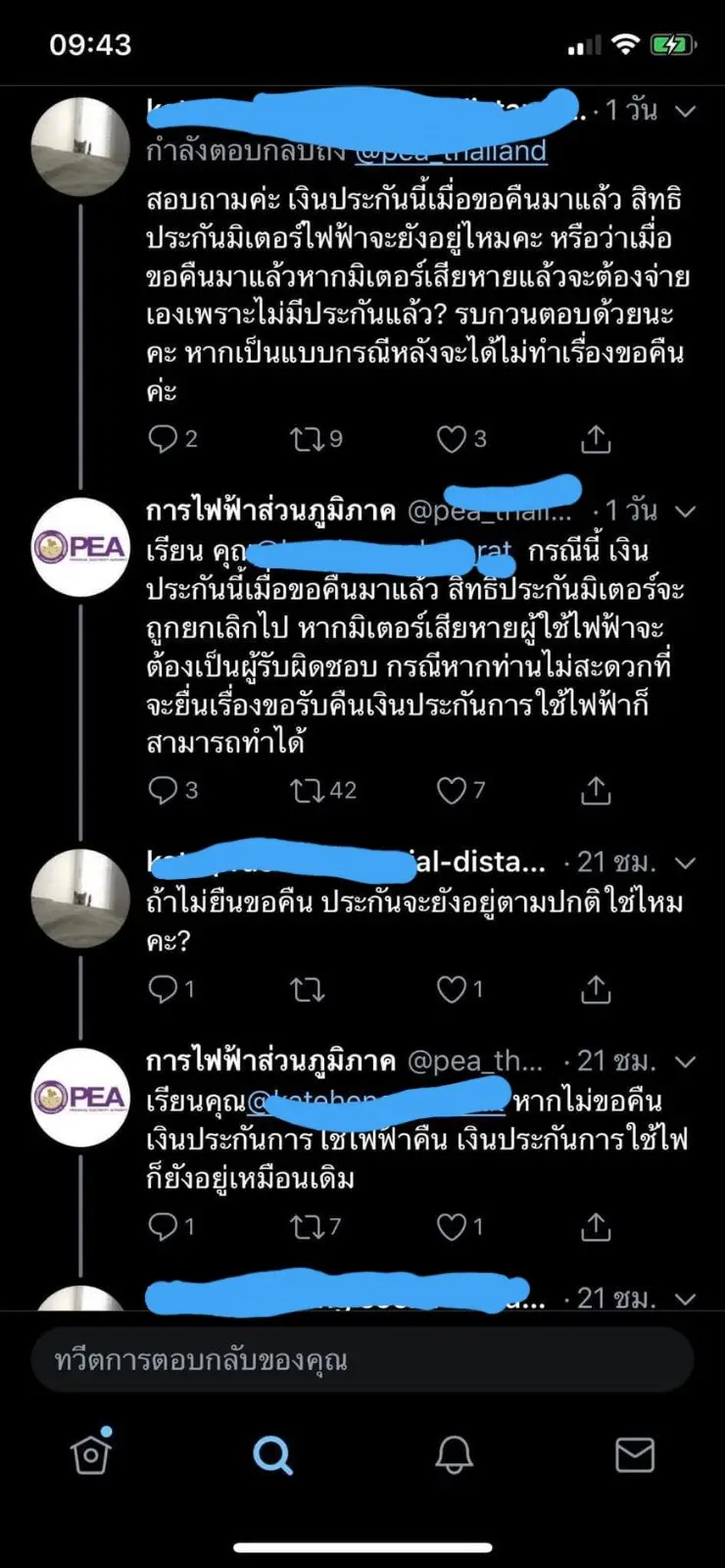Expand options chevron on PEA's 1 วัน reply
Screen dimensions: 725x1568
pyautogui.click(x=686, y=511)
